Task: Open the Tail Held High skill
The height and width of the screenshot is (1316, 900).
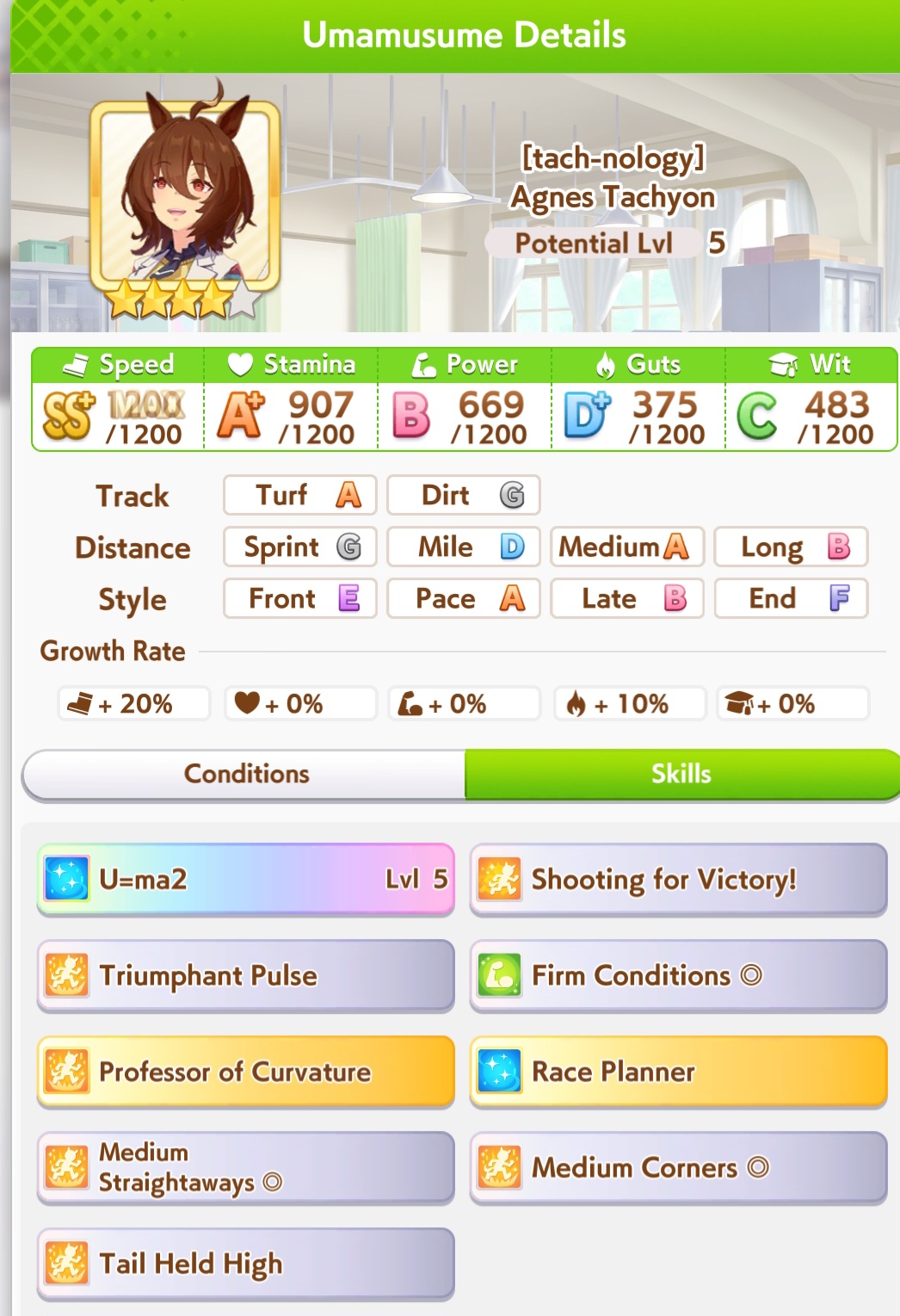Action: (x=246, y=1263)
